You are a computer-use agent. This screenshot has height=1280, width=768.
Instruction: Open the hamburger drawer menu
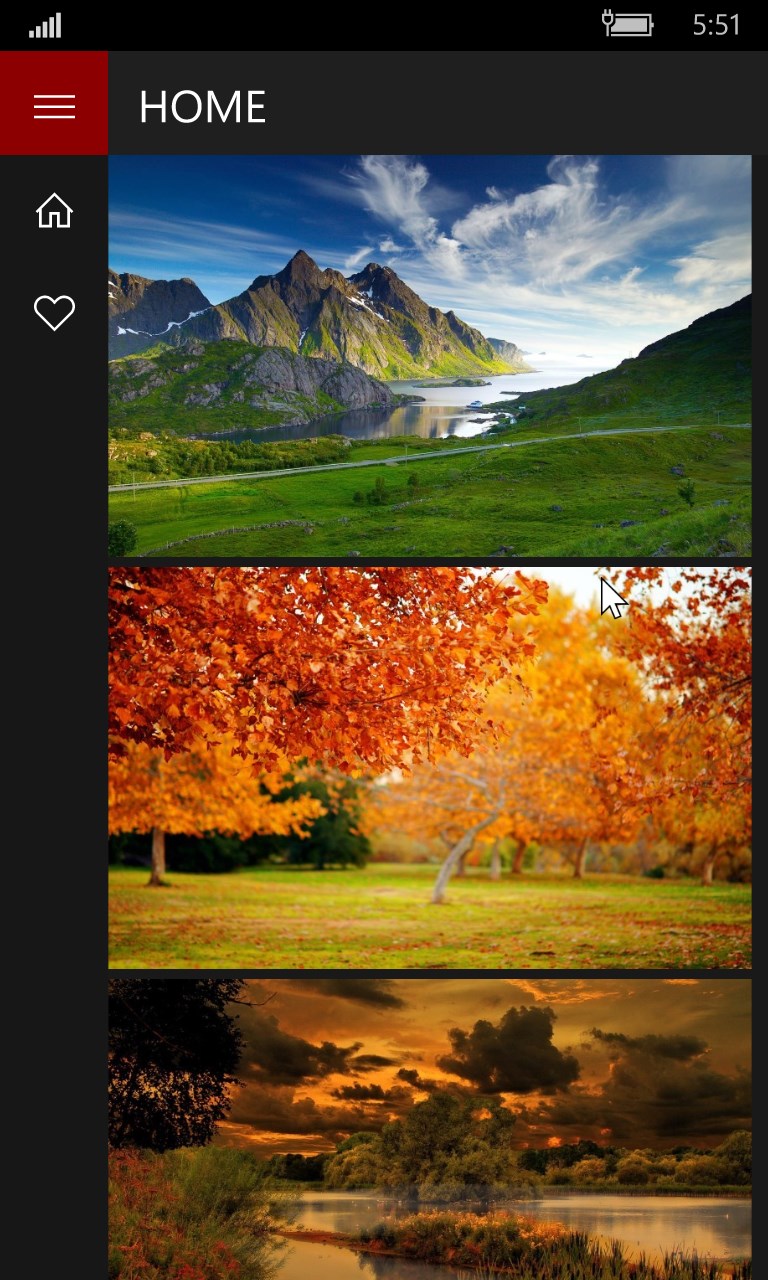(x=54, y=105)
